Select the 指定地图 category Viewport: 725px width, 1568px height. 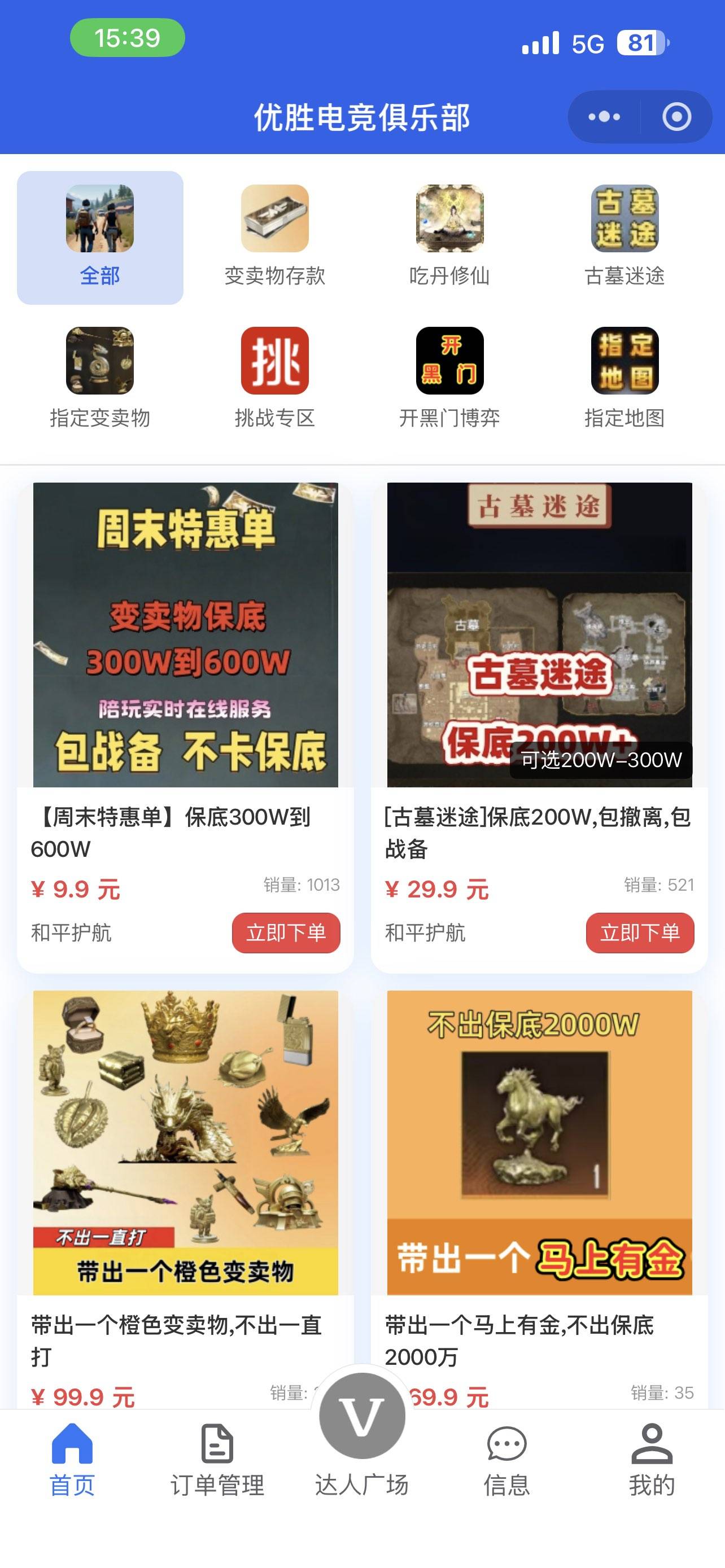624,379
